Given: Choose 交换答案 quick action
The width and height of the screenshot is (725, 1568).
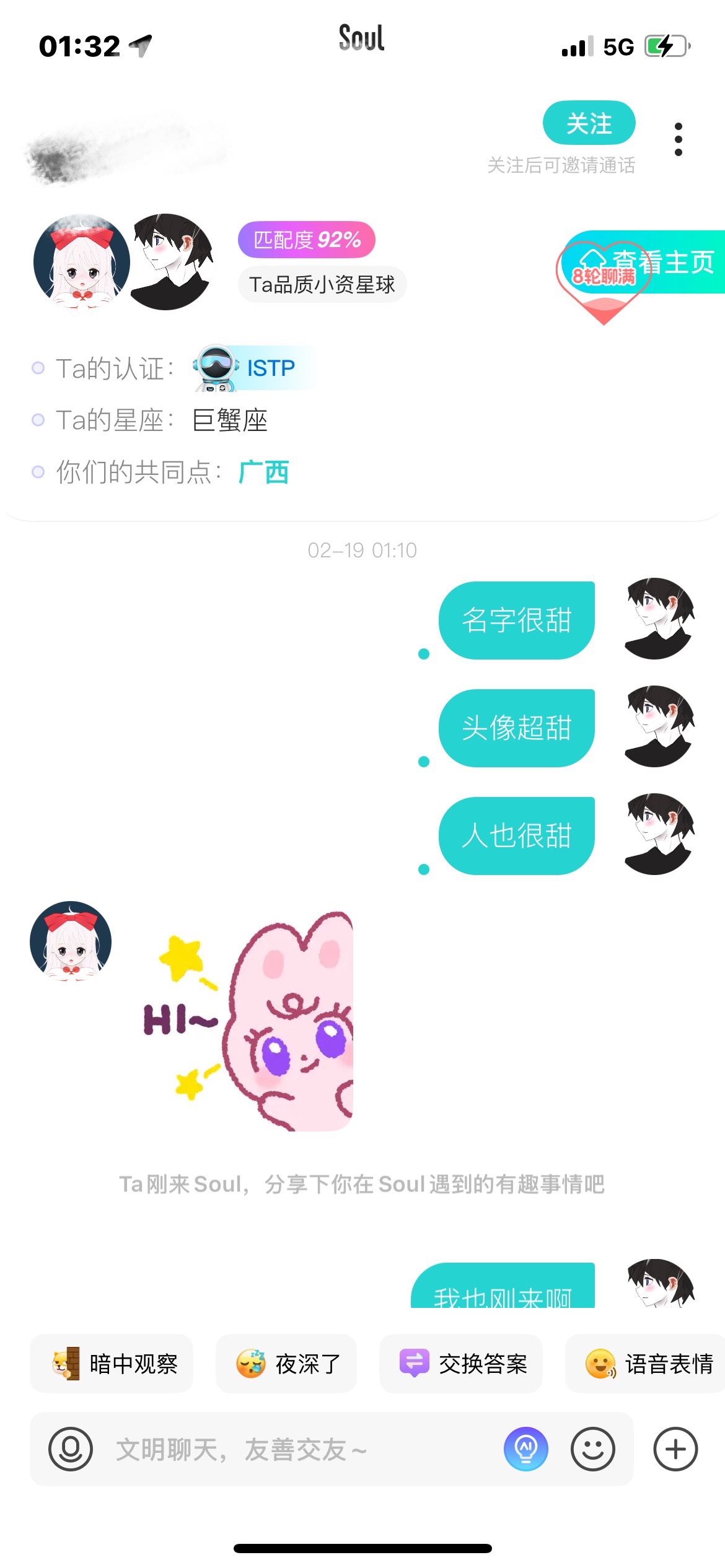Looking at the screenshot, I should (x=461, y=1363).
